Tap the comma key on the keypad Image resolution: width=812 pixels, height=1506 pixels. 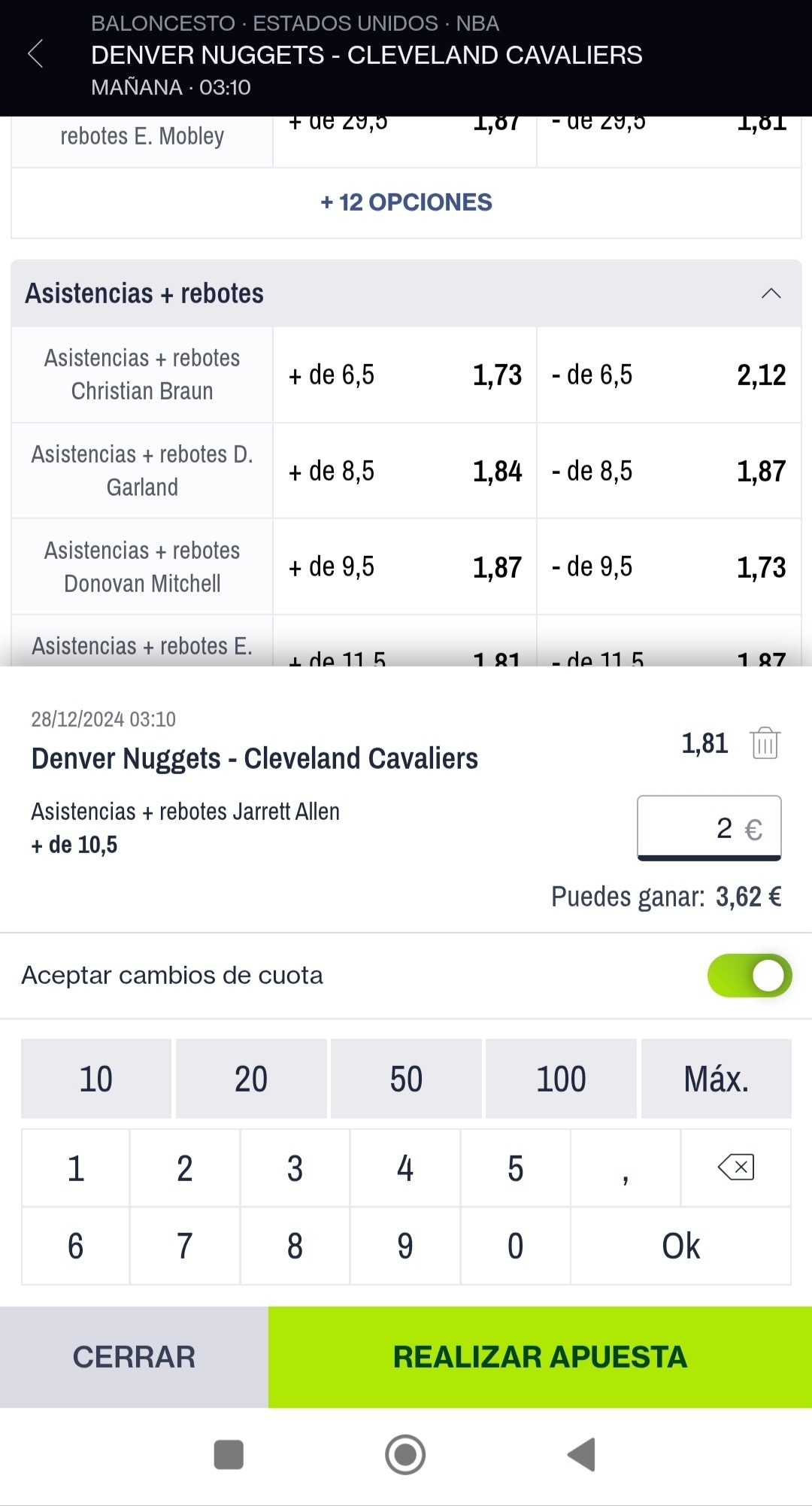(626, 1168)
